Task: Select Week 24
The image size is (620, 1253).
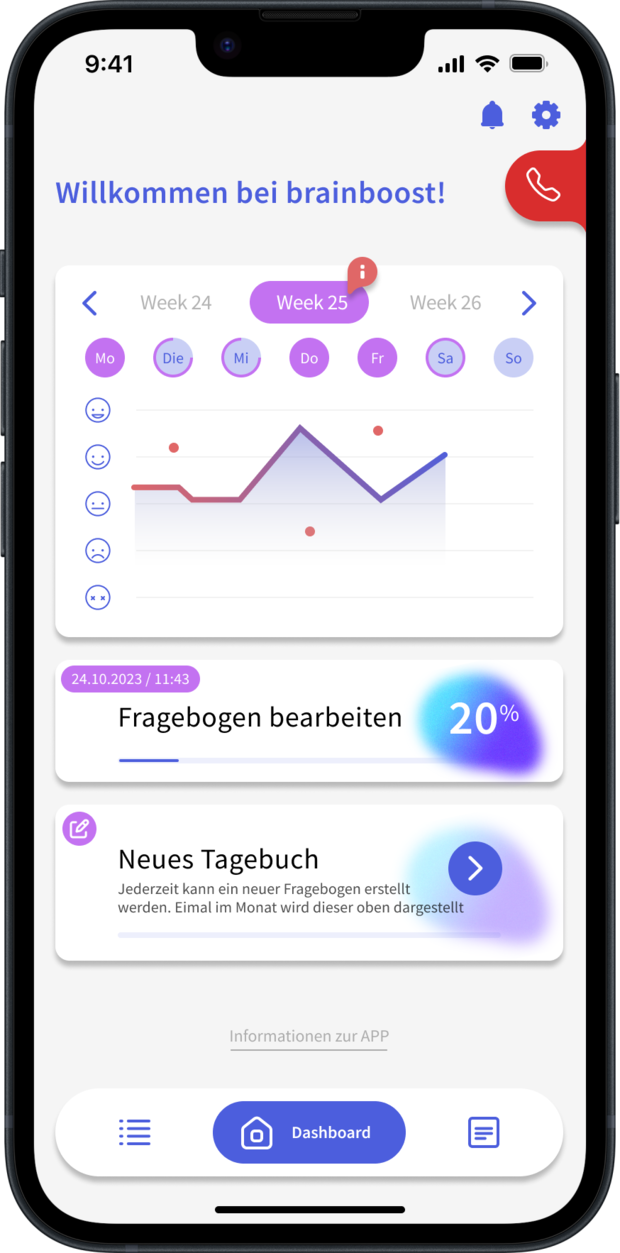Action: [176, 302]
